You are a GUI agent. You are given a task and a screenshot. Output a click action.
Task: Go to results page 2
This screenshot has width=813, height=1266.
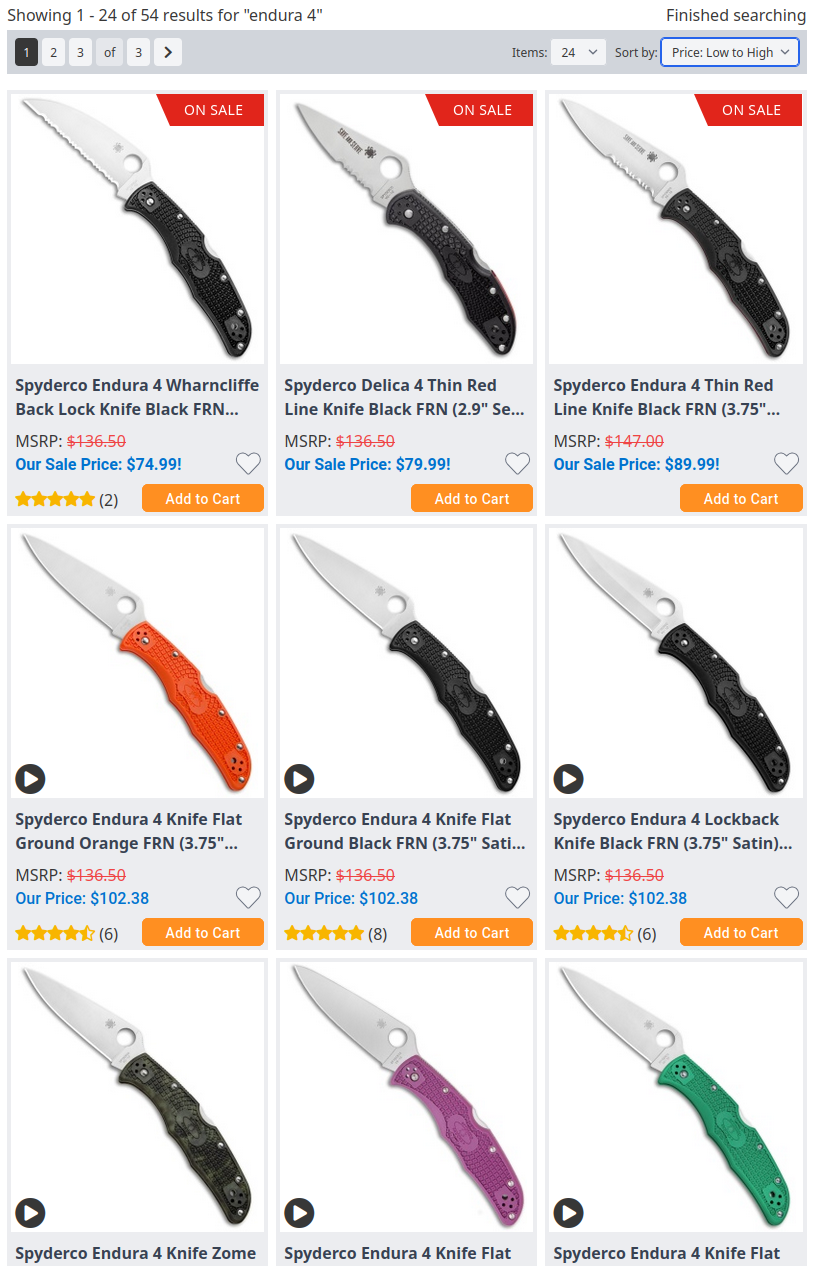tap(54, 52)
